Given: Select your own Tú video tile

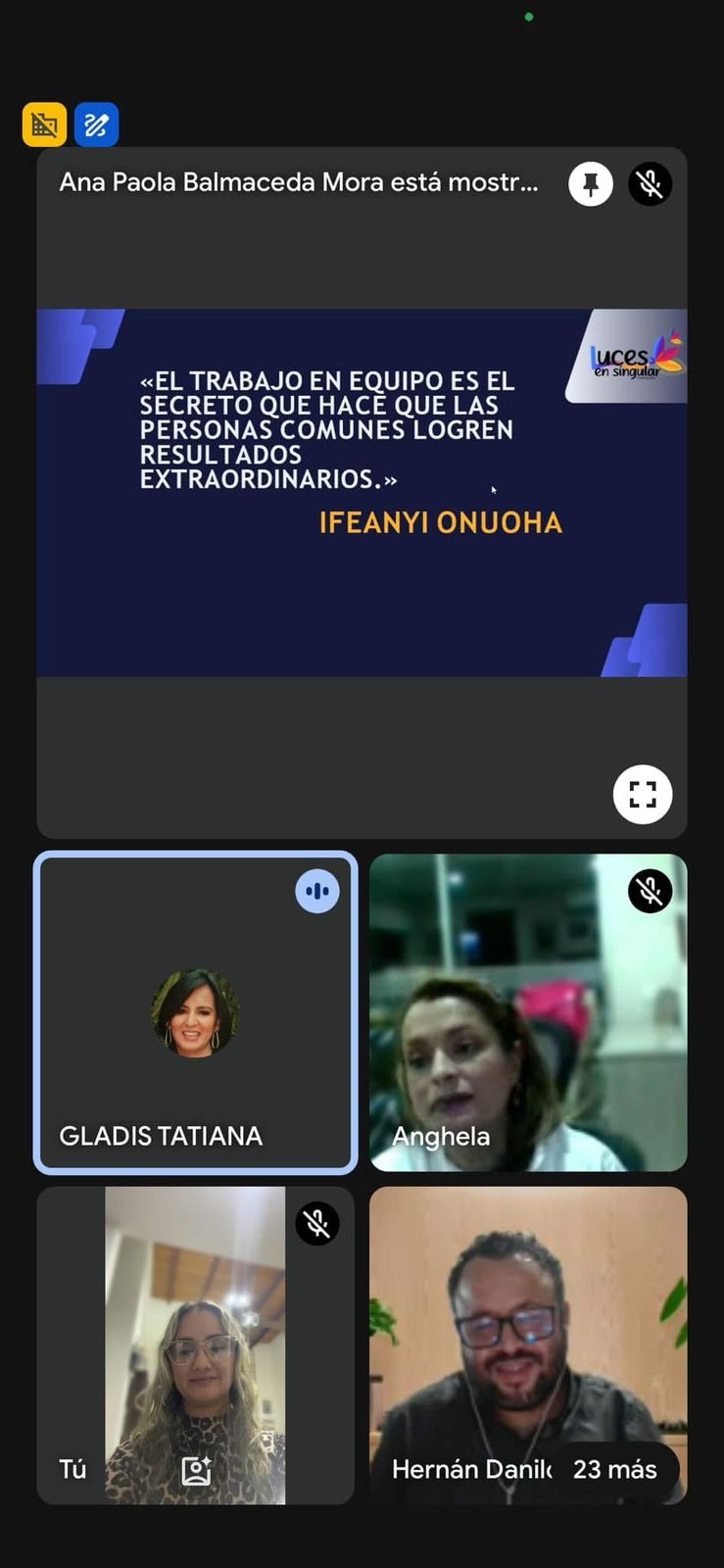Looking at the screenshot, I should 195,1346.
